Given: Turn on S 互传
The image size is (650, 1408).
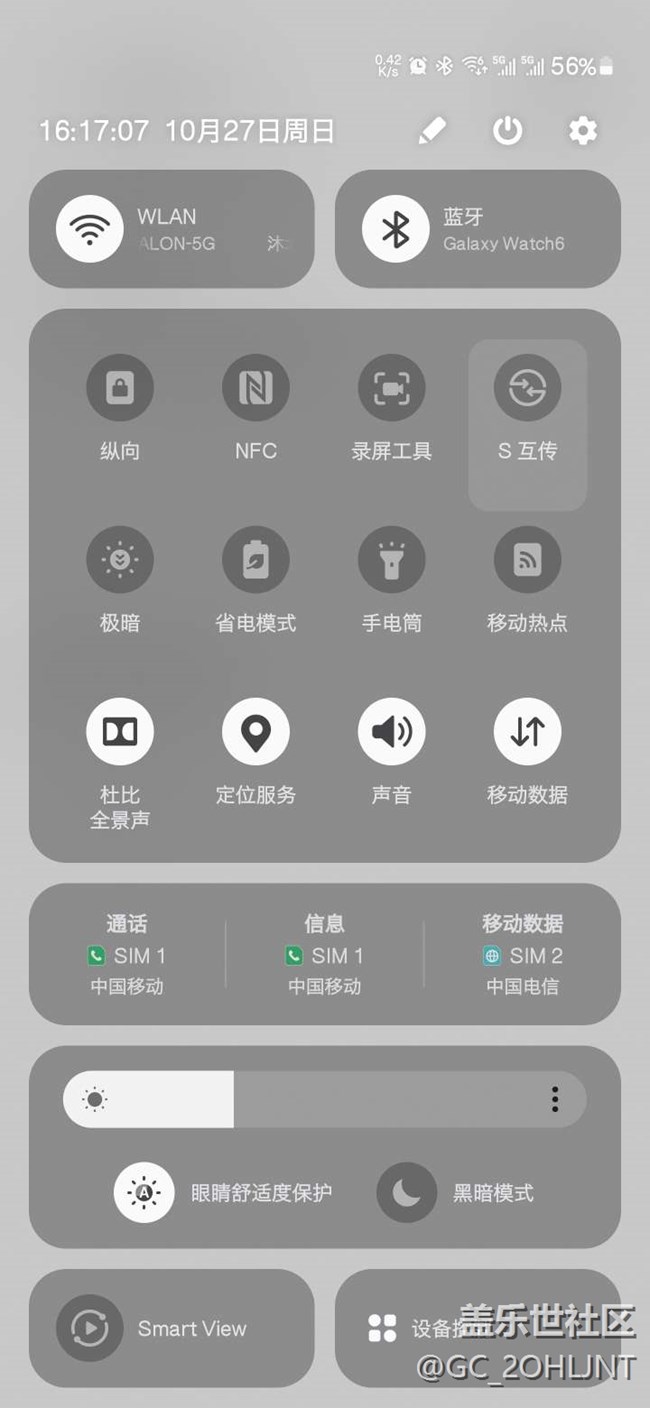Looking at the screenshot, I should pos(527,388).
